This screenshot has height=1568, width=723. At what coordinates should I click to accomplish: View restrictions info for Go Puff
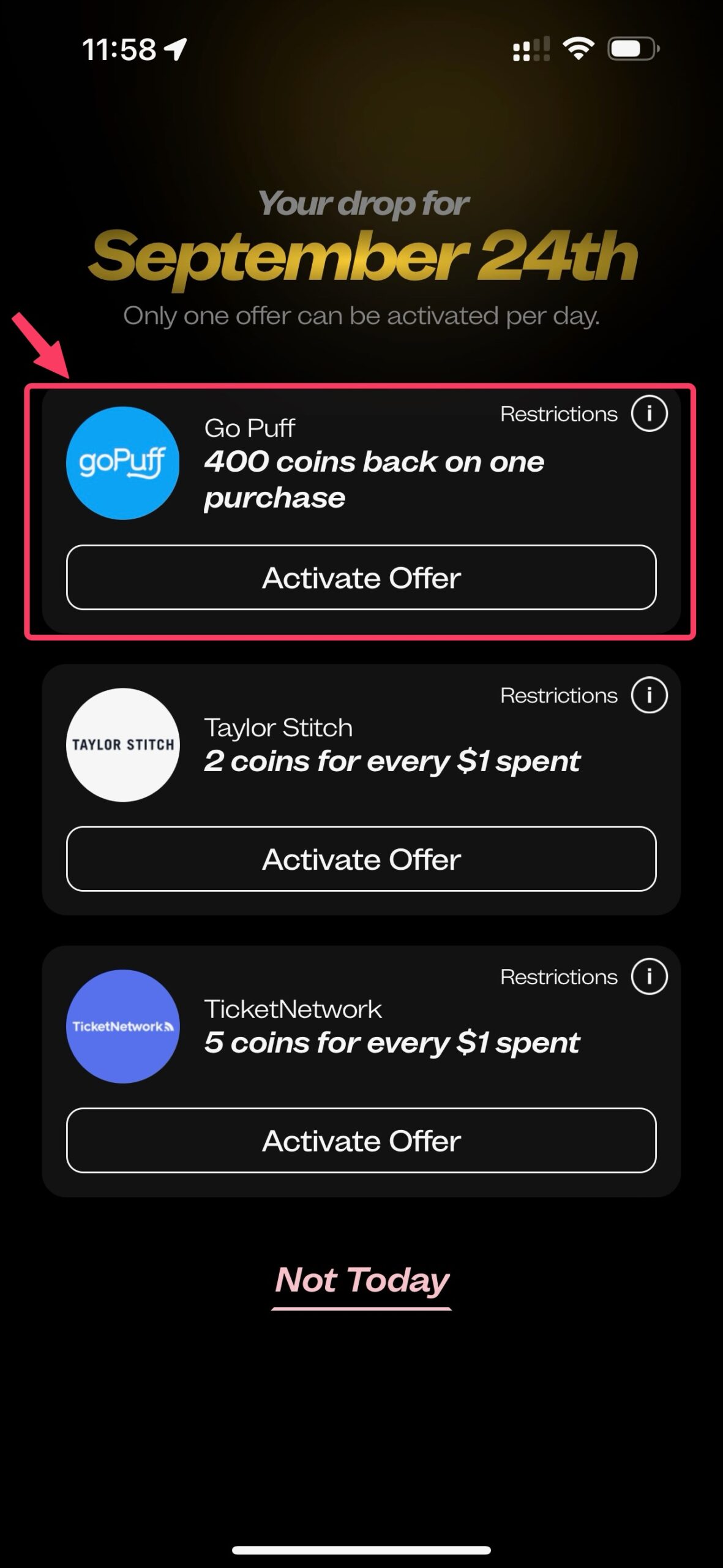[x=649, y=414]
